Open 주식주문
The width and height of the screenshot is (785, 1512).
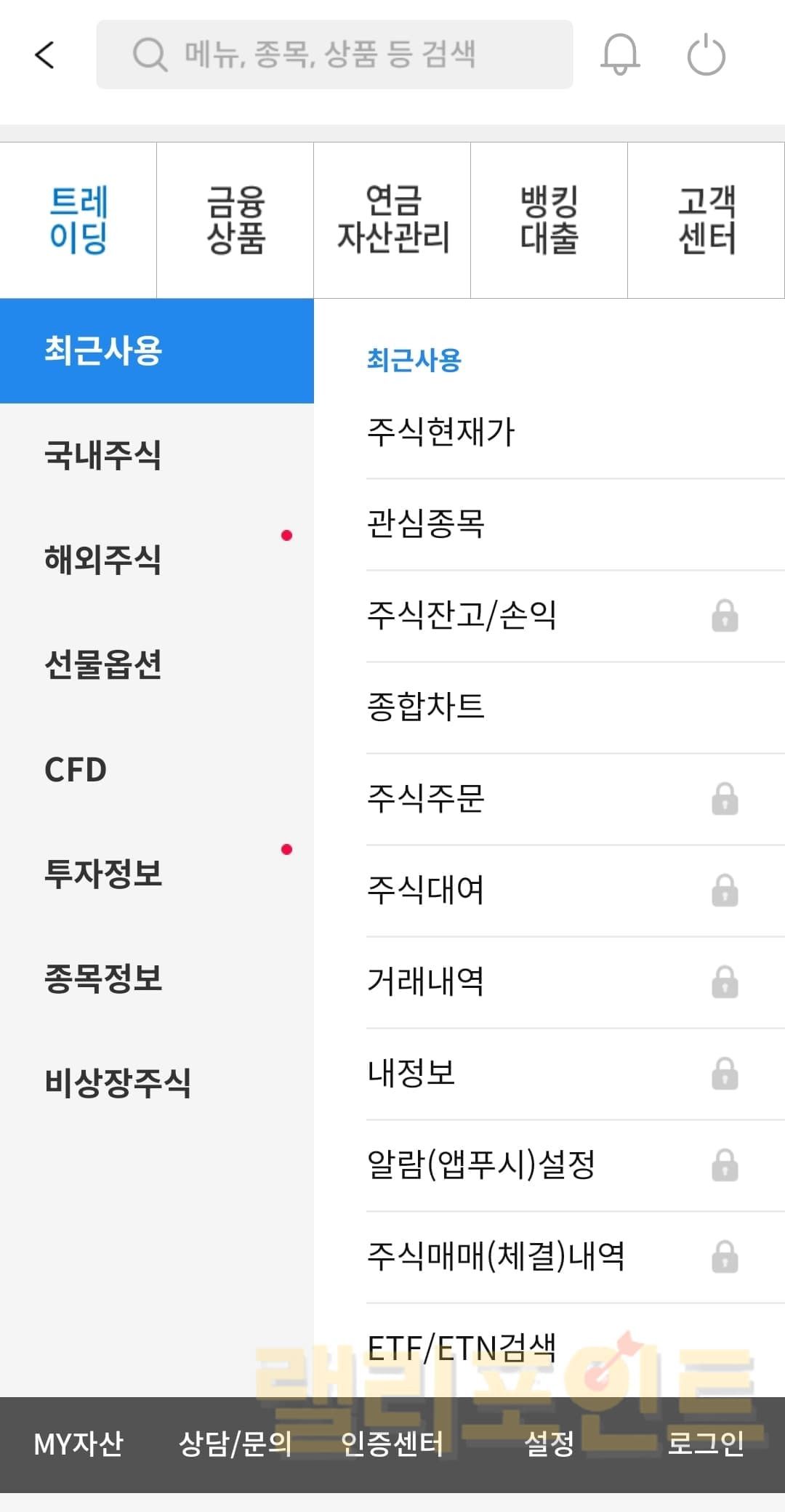click(426, 799)
